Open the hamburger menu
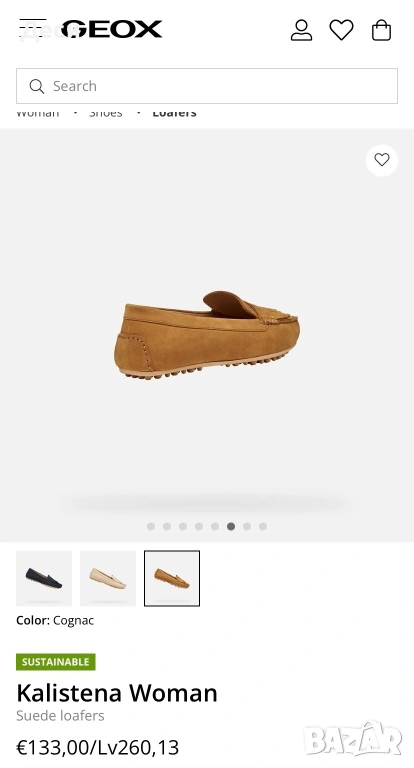Viewport: 414px width, 768px height. coord(33,29)
